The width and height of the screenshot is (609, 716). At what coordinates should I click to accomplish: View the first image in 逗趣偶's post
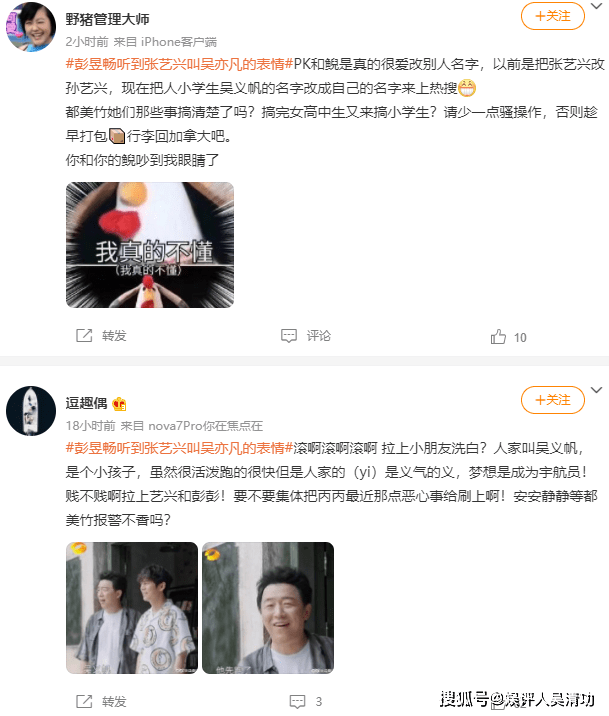(132, 607)
